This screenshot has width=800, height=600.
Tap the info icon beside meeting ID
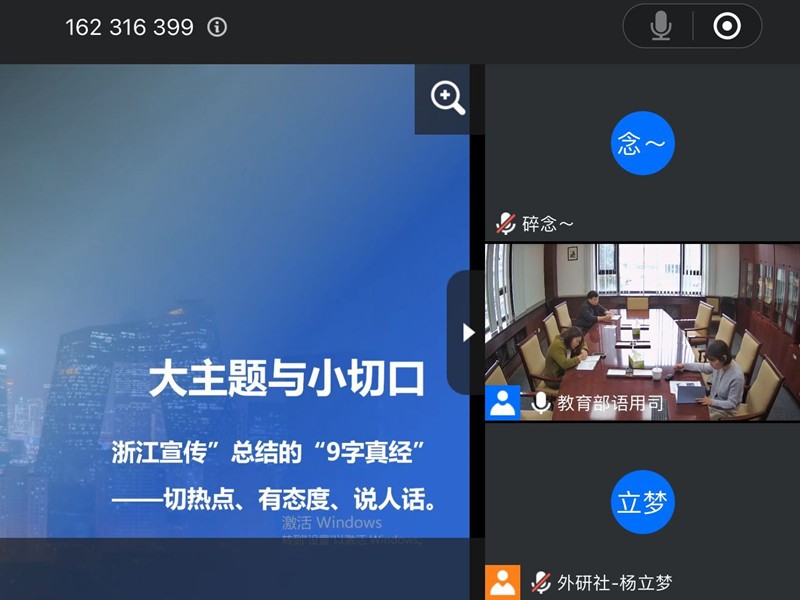217,27
